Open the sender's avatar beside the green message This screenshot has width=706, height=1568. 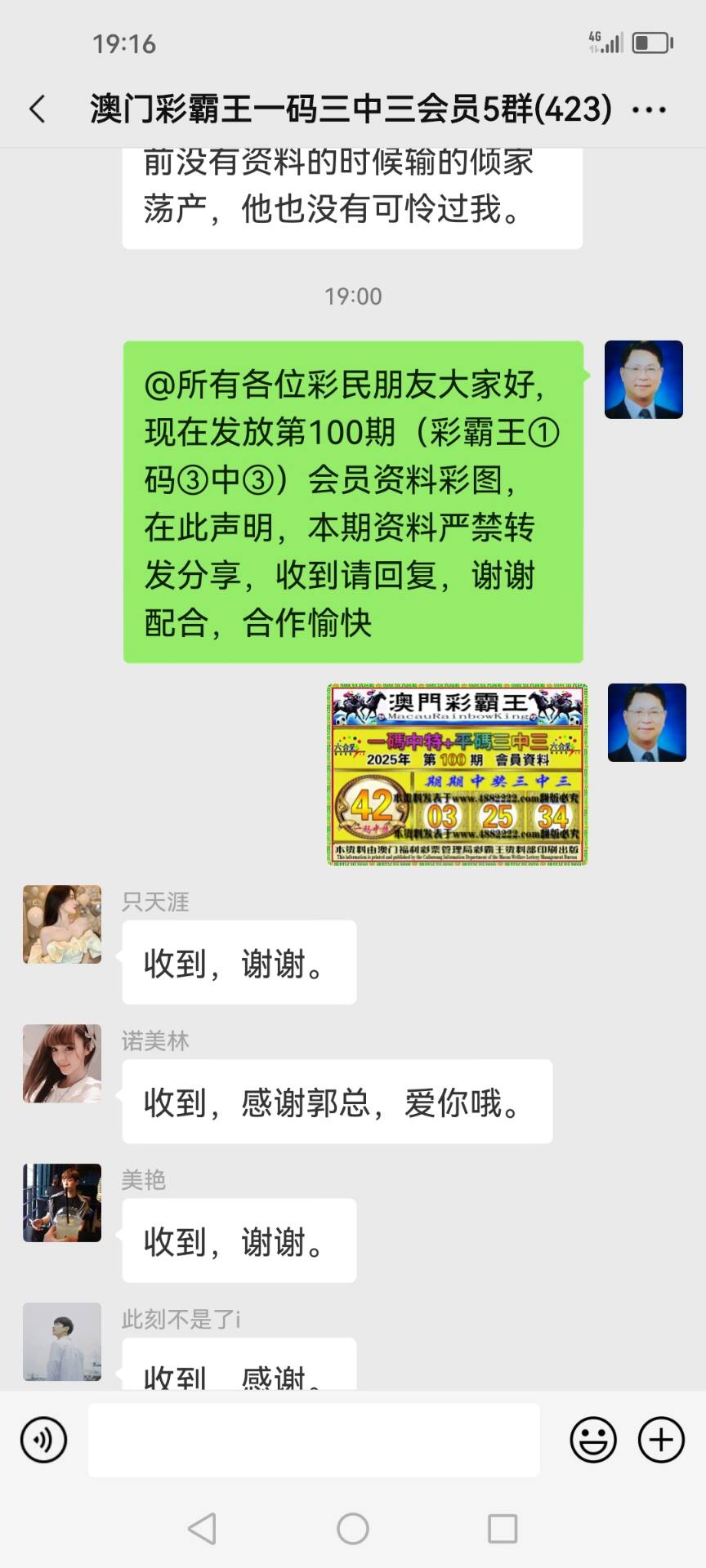[x=644, y=380]
